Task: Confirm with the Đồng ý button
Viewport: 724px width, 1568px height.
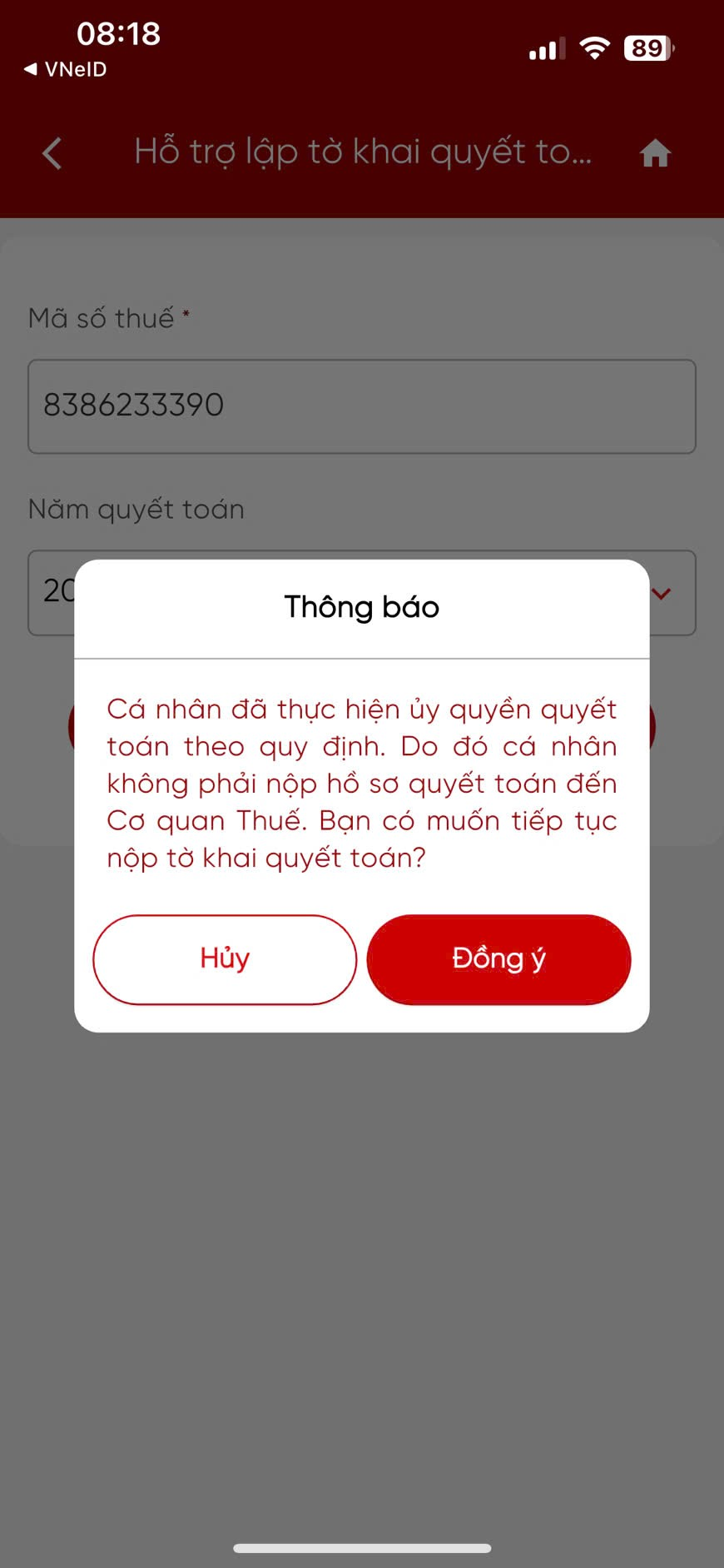Action: pyautogui.click(x=498, y=959)
